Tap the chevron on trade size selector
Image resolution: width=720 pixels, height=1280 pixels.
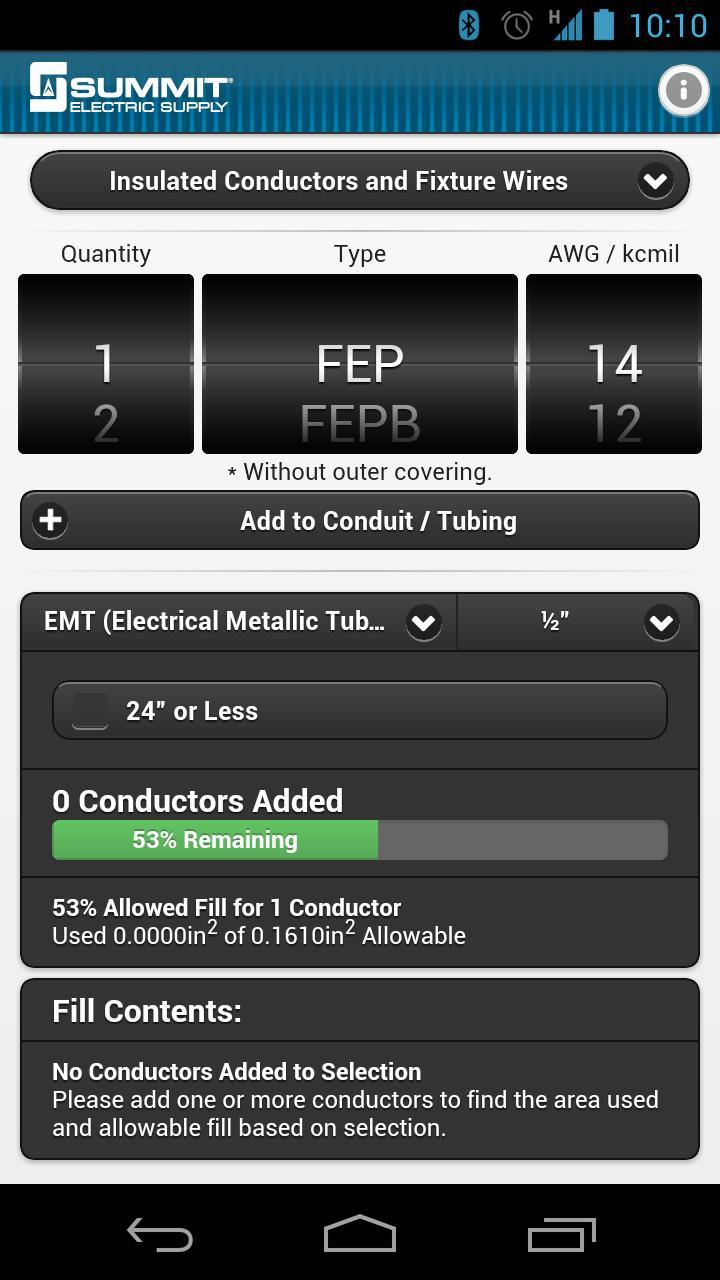click(661, 622)
